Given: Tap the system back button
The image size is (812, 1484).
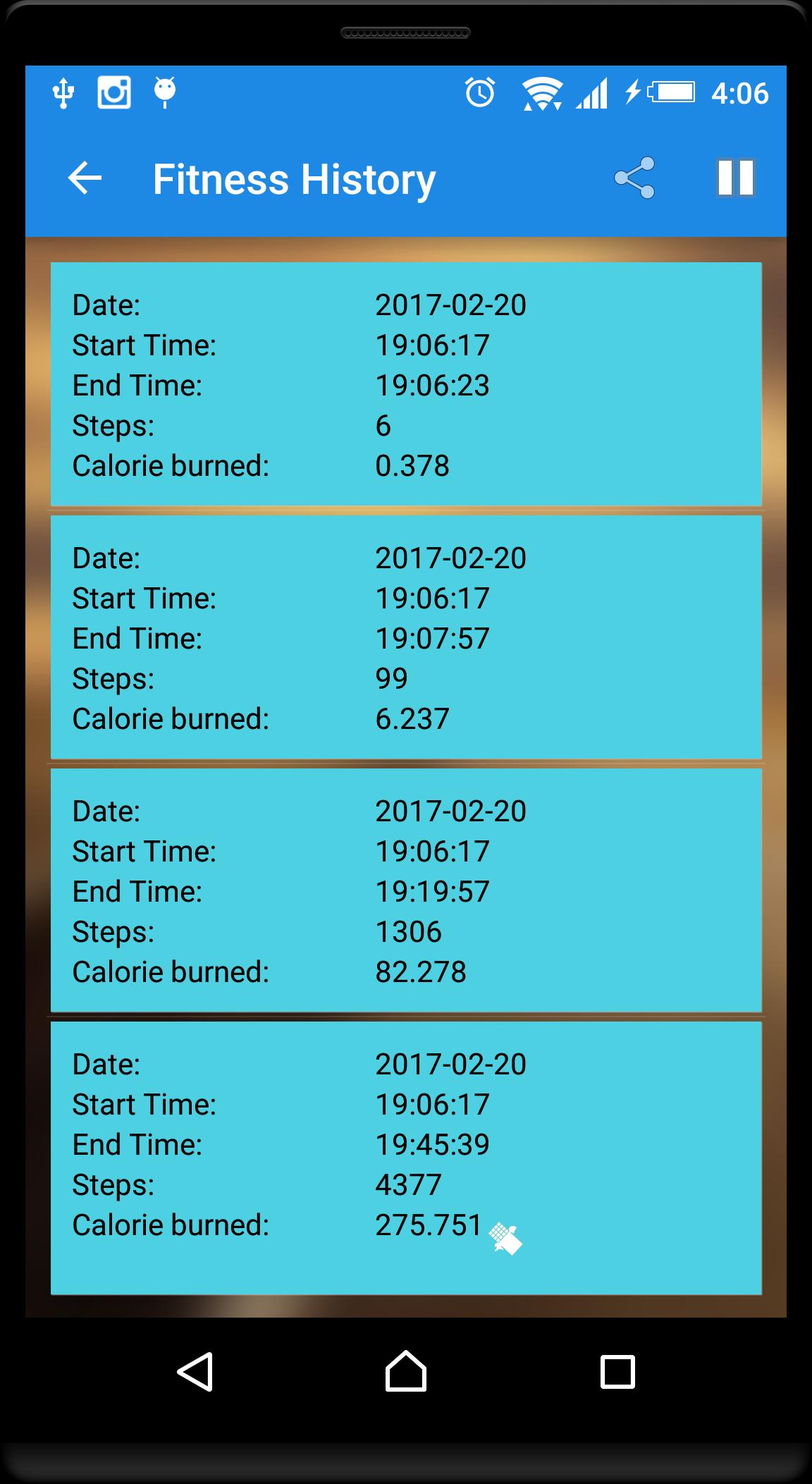Looking at the screenshot, I should (x=195, y=1372).
